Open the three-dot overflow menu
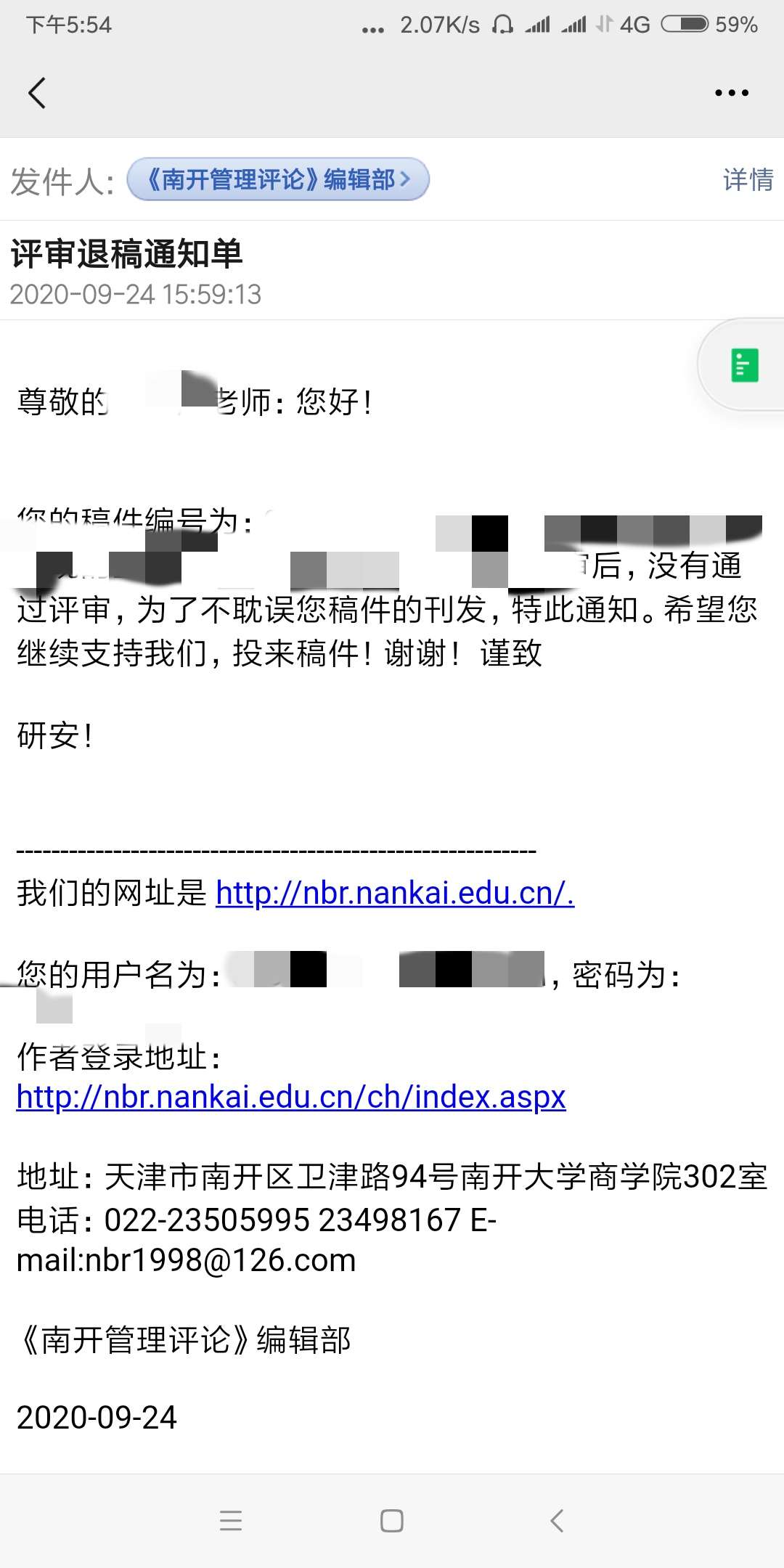Screen dimensions: 784x1568 (731, 93)
